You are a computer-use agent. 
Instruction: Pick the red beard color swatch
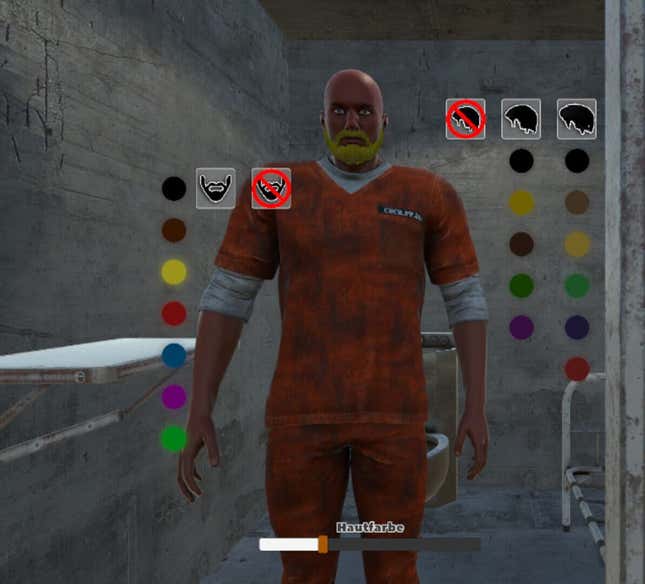(x=174, y=314)
